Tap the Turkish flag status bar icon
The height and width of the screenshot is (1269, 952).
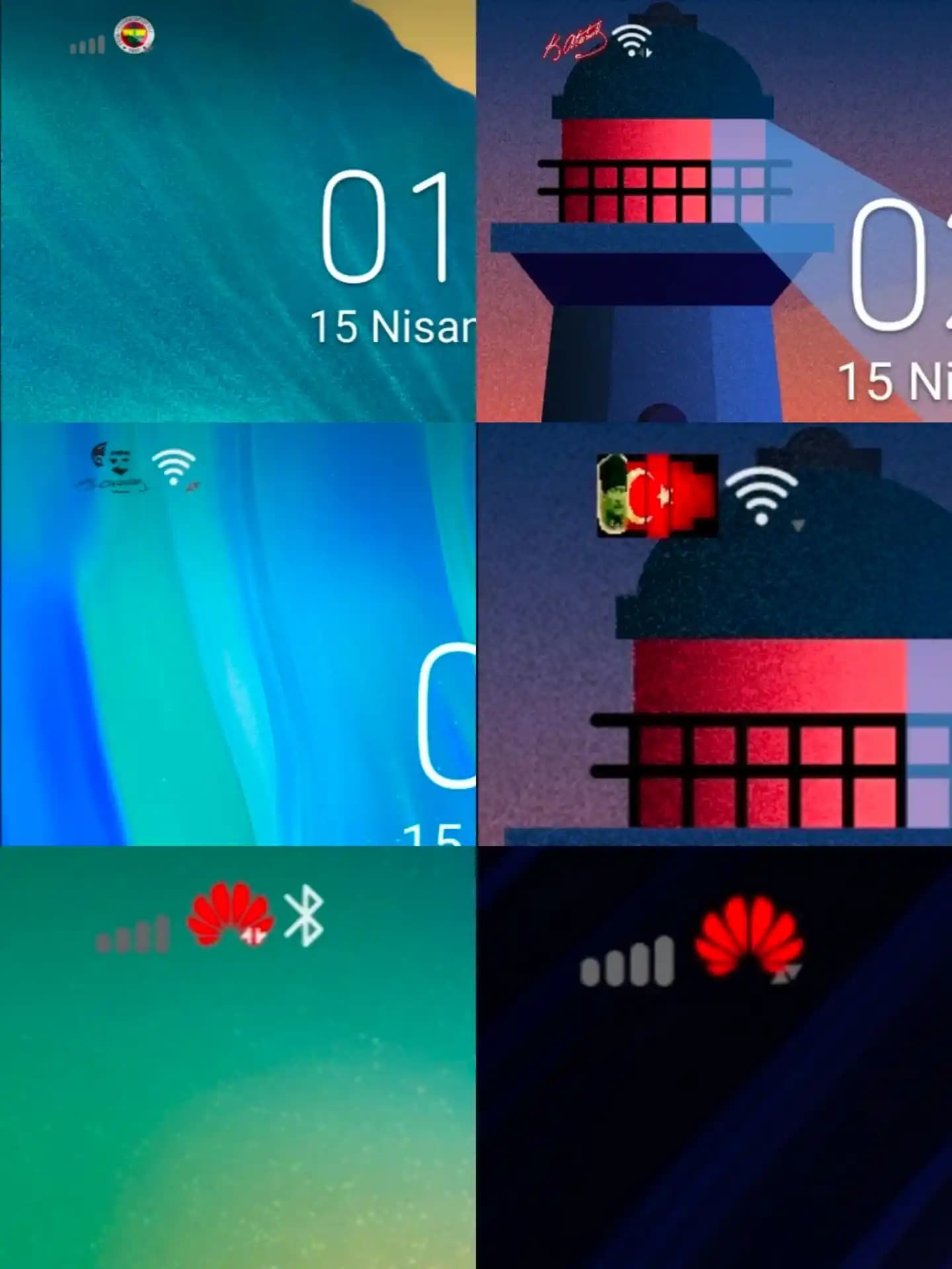[x=654, y=495]
